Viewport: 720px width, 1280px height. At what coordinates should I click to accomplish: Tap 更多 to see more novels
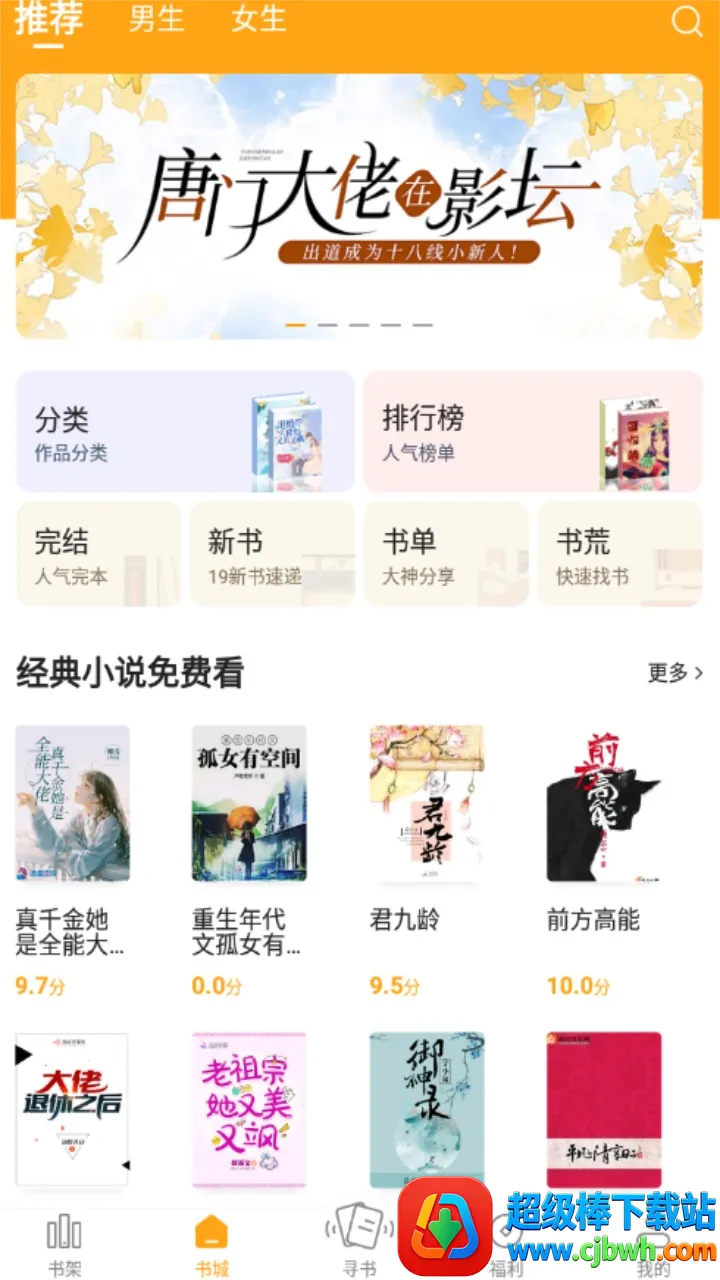click(675, 673)
